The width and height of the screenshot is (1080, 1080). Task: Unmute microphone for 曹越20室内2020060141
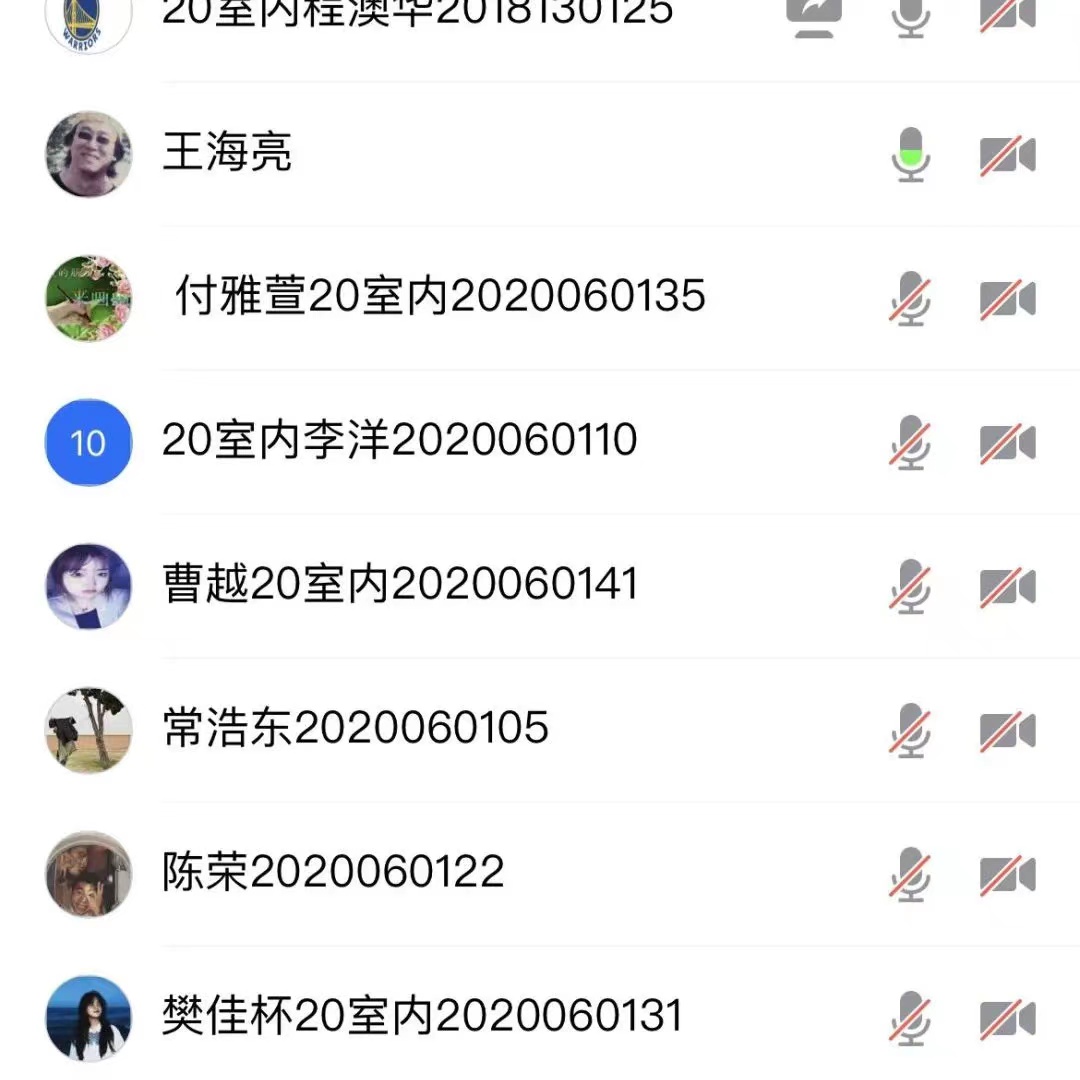(910, 586)
